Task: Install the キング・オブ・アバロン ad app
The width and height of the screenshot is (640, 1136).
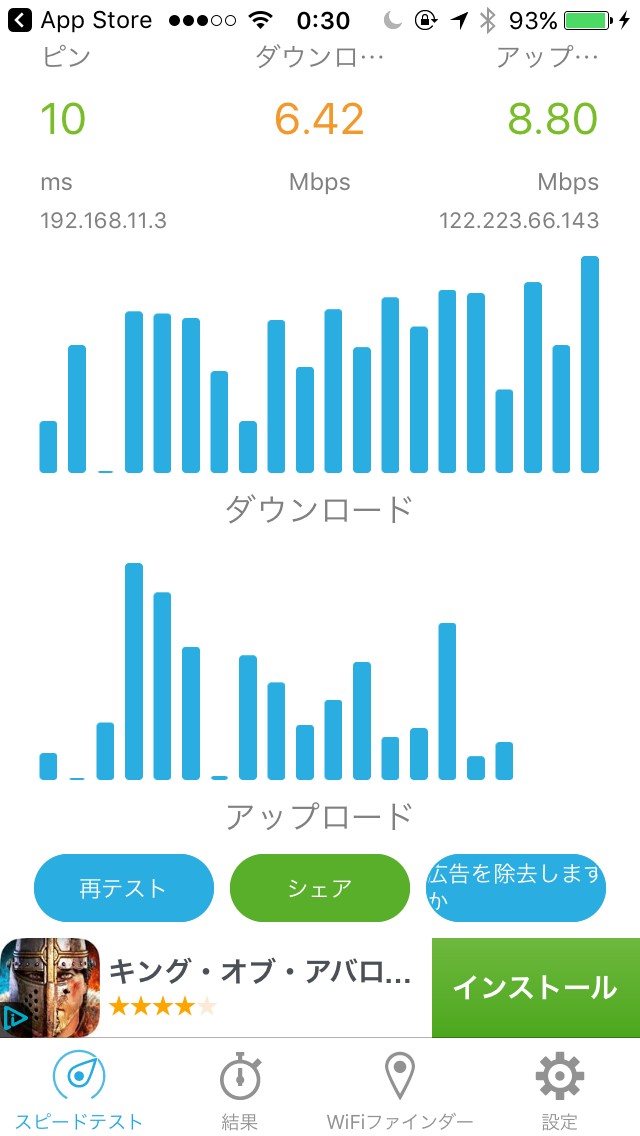Action: (535, 987)
